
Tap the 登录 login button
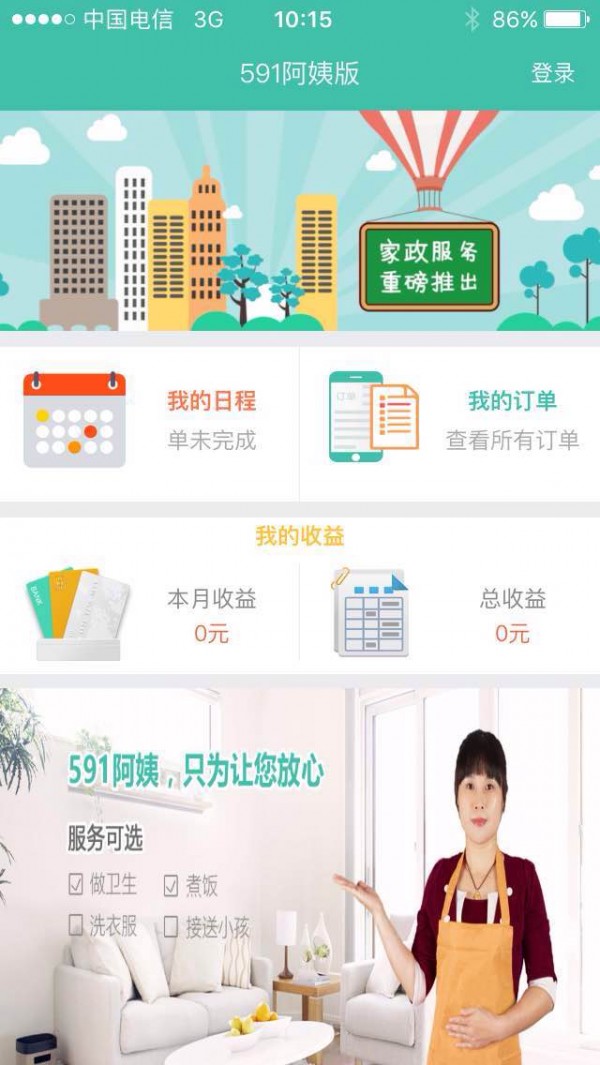point(552,73)
